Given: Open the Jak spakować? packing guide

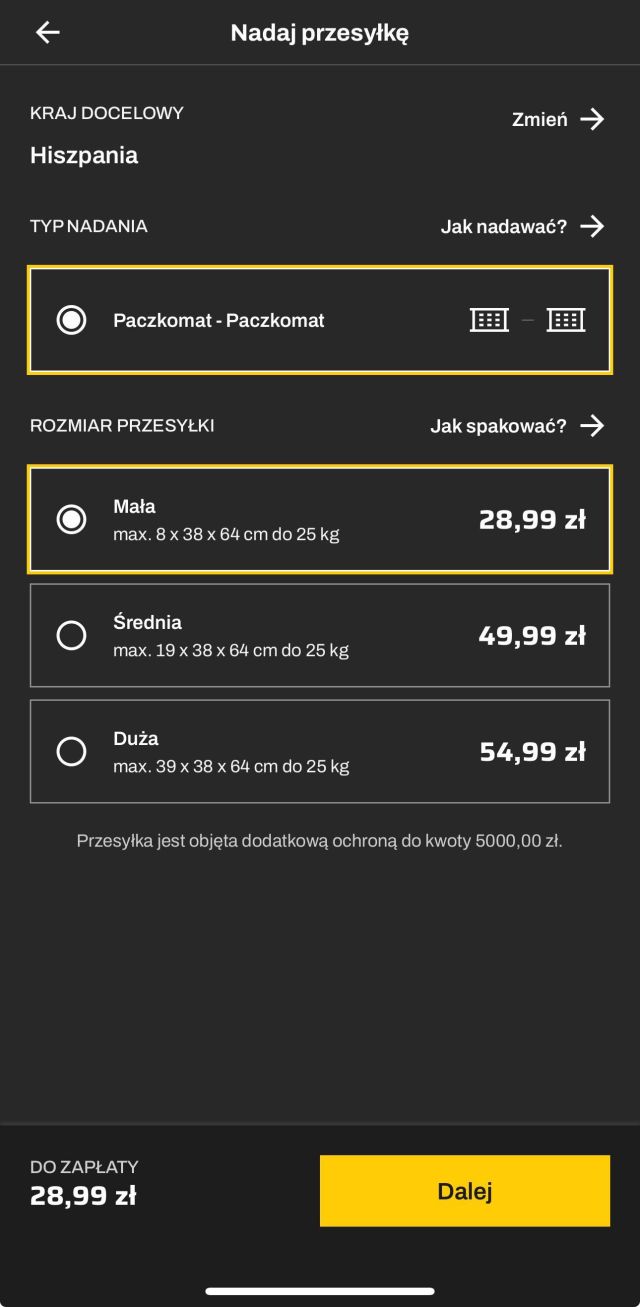Looking at the screenshot, I should click(517, 426).
